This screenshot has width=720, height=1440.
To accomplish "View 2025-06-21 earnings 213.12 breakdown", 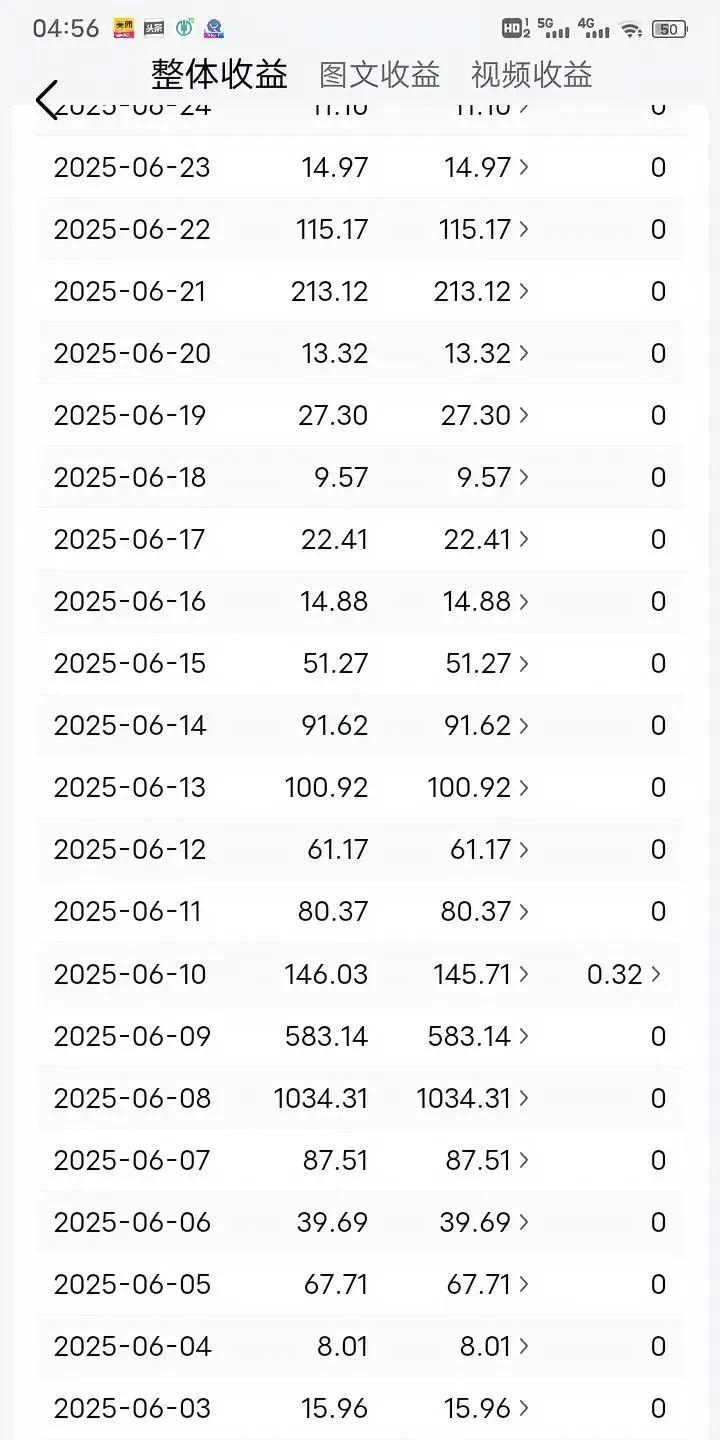I will (x=482, y=291).
